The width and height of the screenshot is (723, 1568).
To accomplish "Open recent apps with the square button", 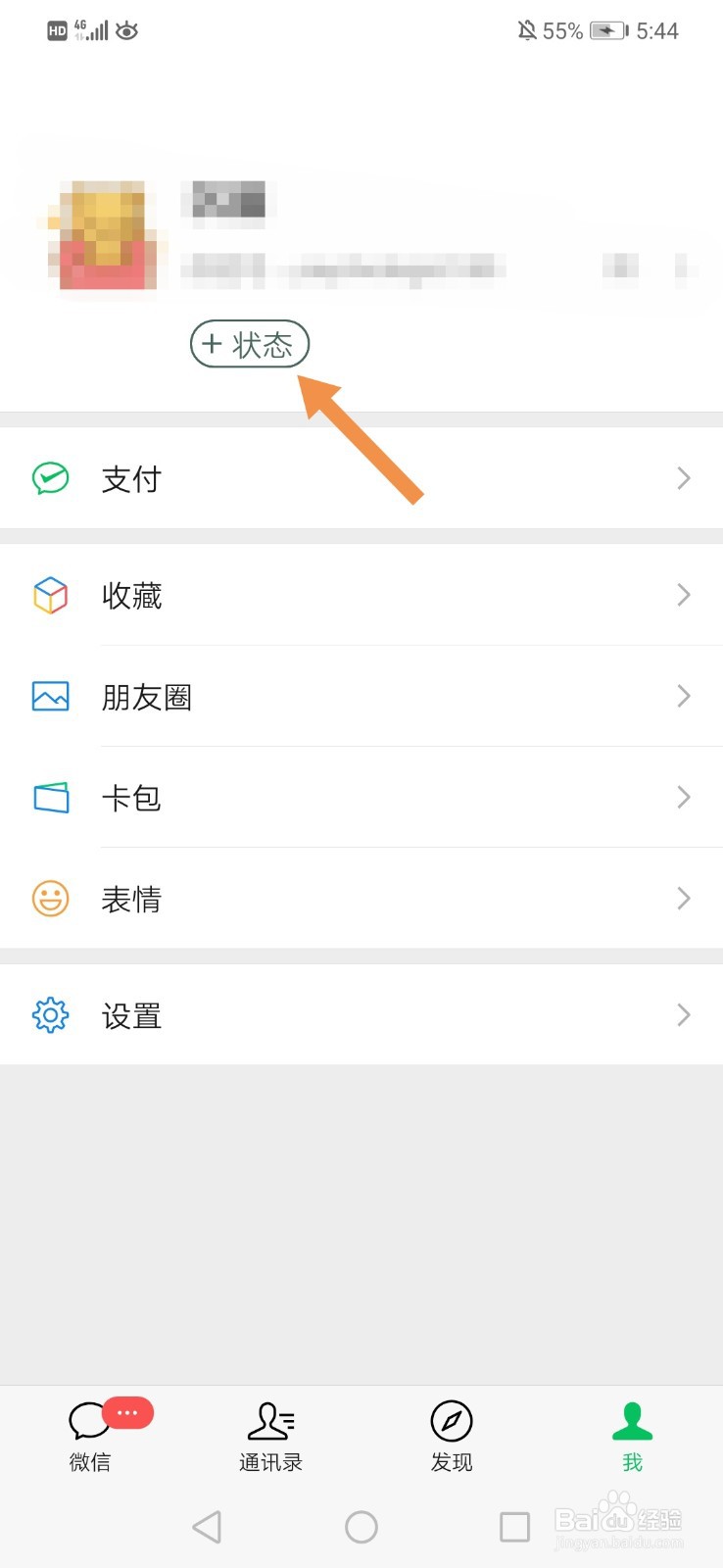I will (x=513, y=1527).
